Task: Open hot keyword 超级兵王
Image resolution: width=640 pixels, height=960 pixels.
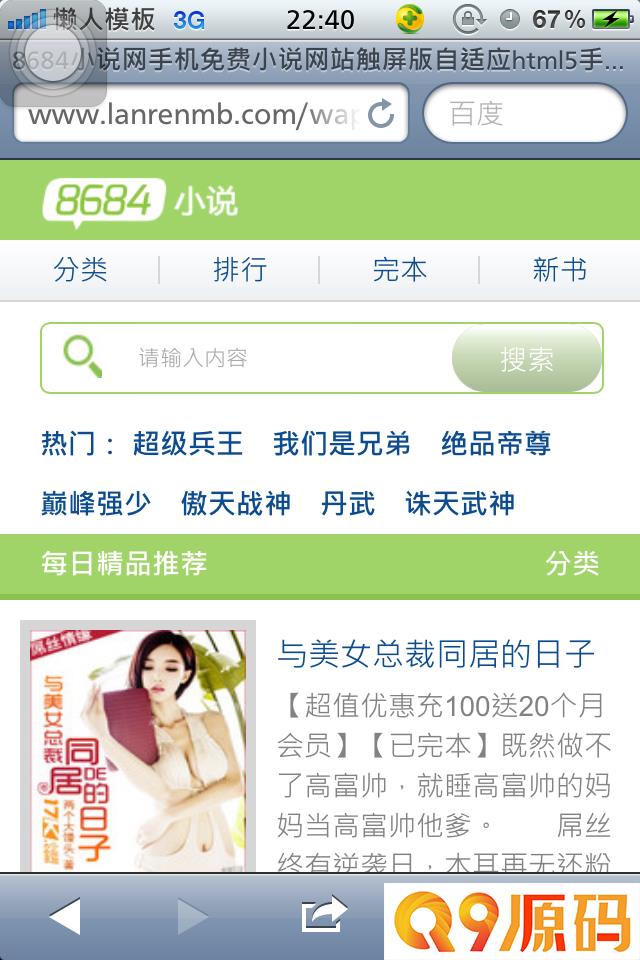Action: point(188,444)
